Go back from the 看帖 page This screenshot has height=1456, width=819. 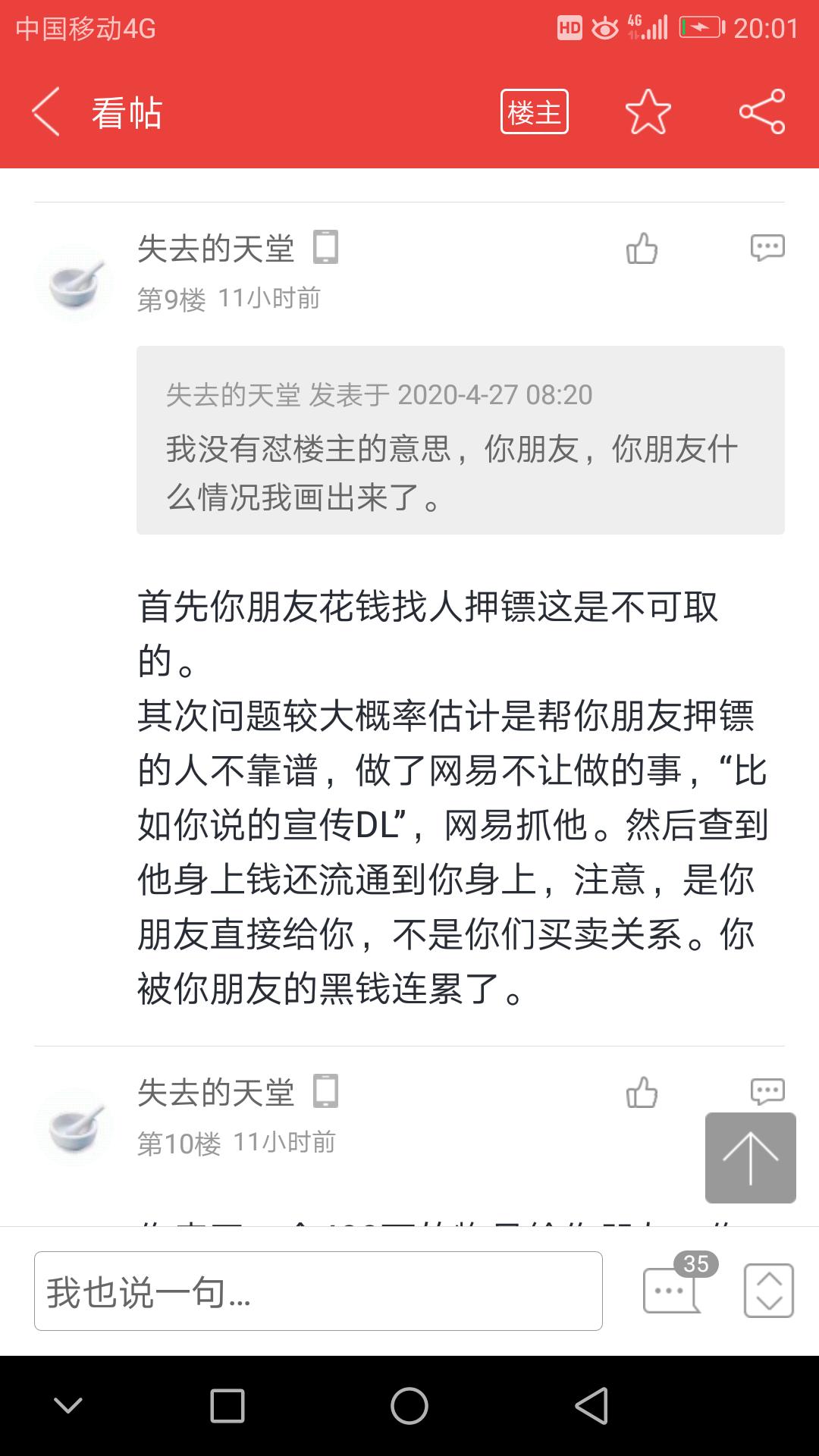click(x=47, y=112)
